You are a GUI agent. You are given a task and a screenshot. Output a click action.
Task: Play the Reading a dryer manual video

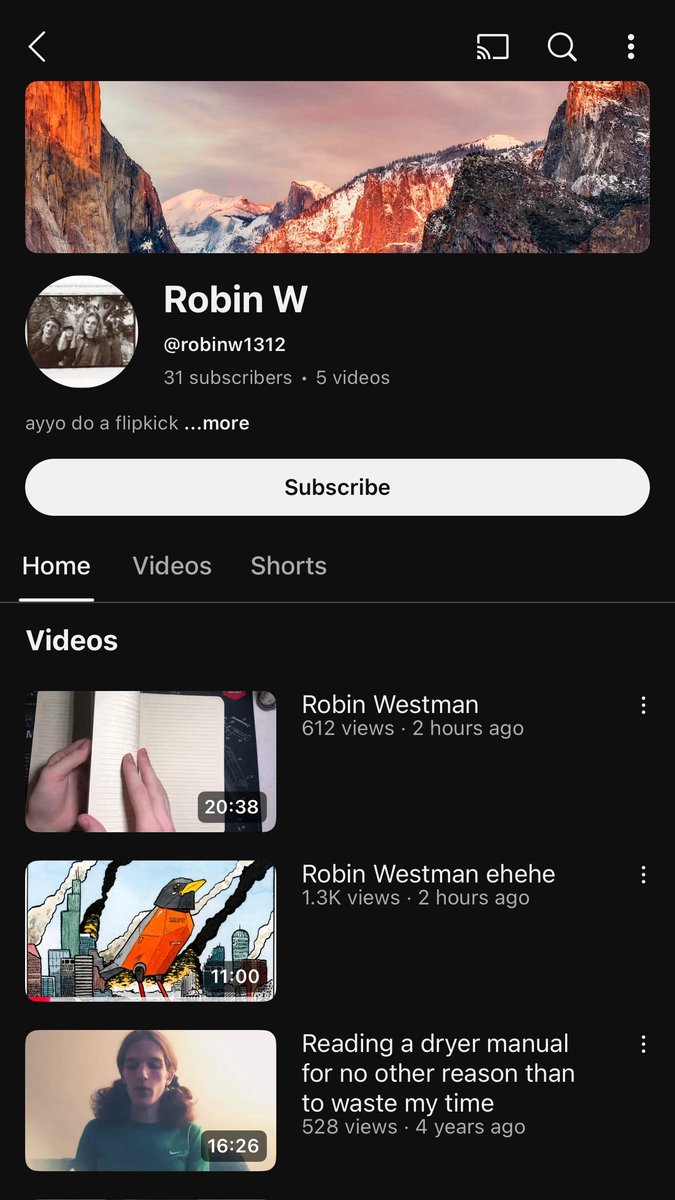tap(150, 1100)
